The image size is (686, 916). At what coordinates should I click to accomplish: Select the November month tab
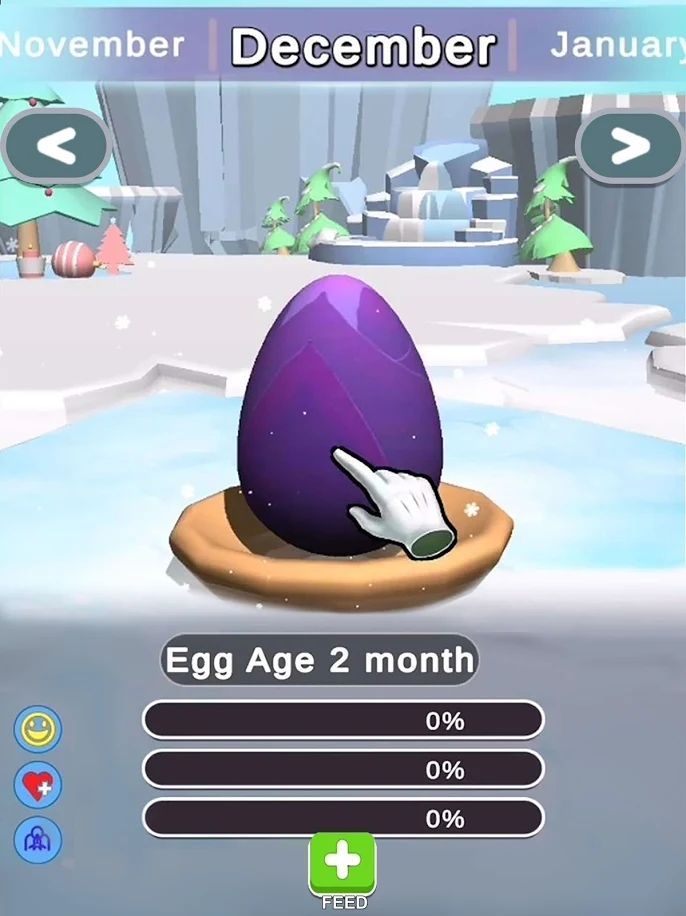(93, 45)
